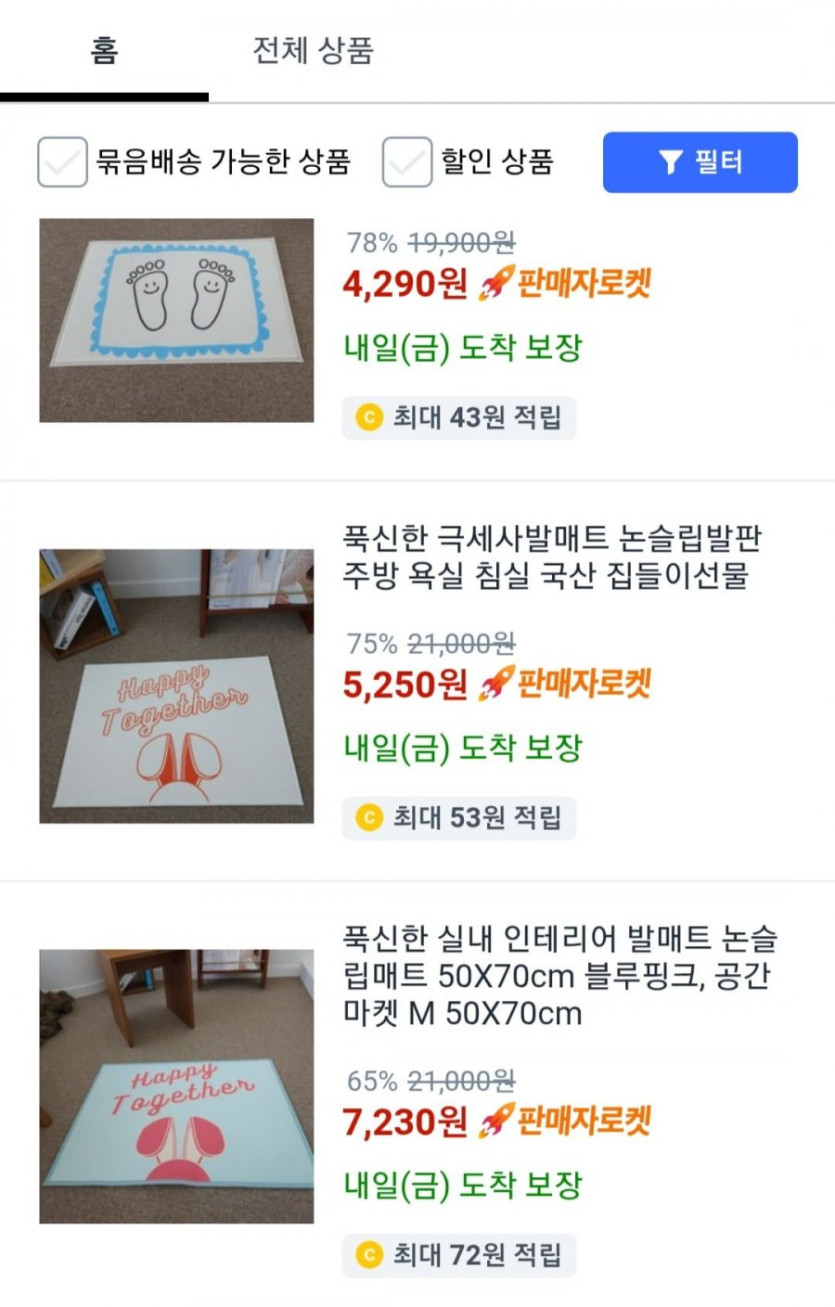
Task: Switch to the 홈 tab
Action: click(x=104, y=52)
